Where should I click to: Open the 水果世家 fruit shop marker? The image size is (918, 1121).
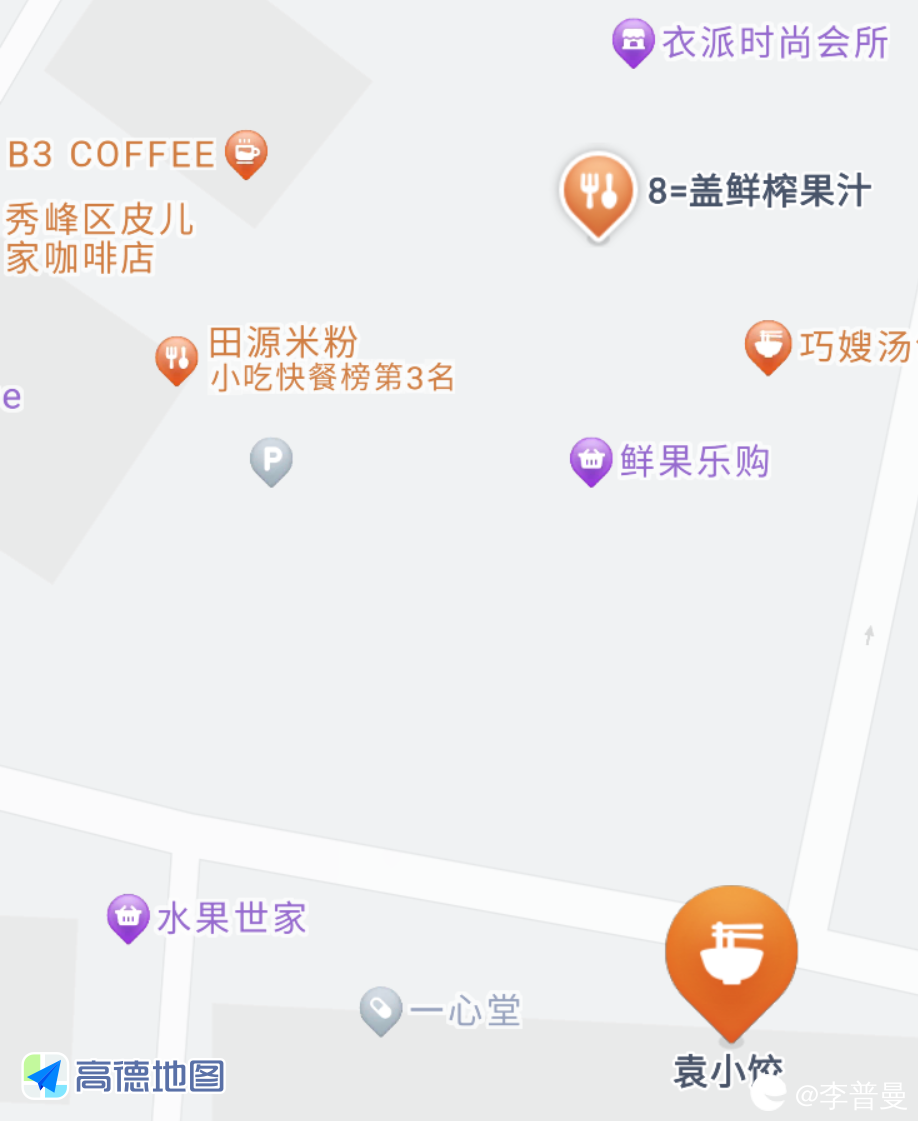pos(128,916)
